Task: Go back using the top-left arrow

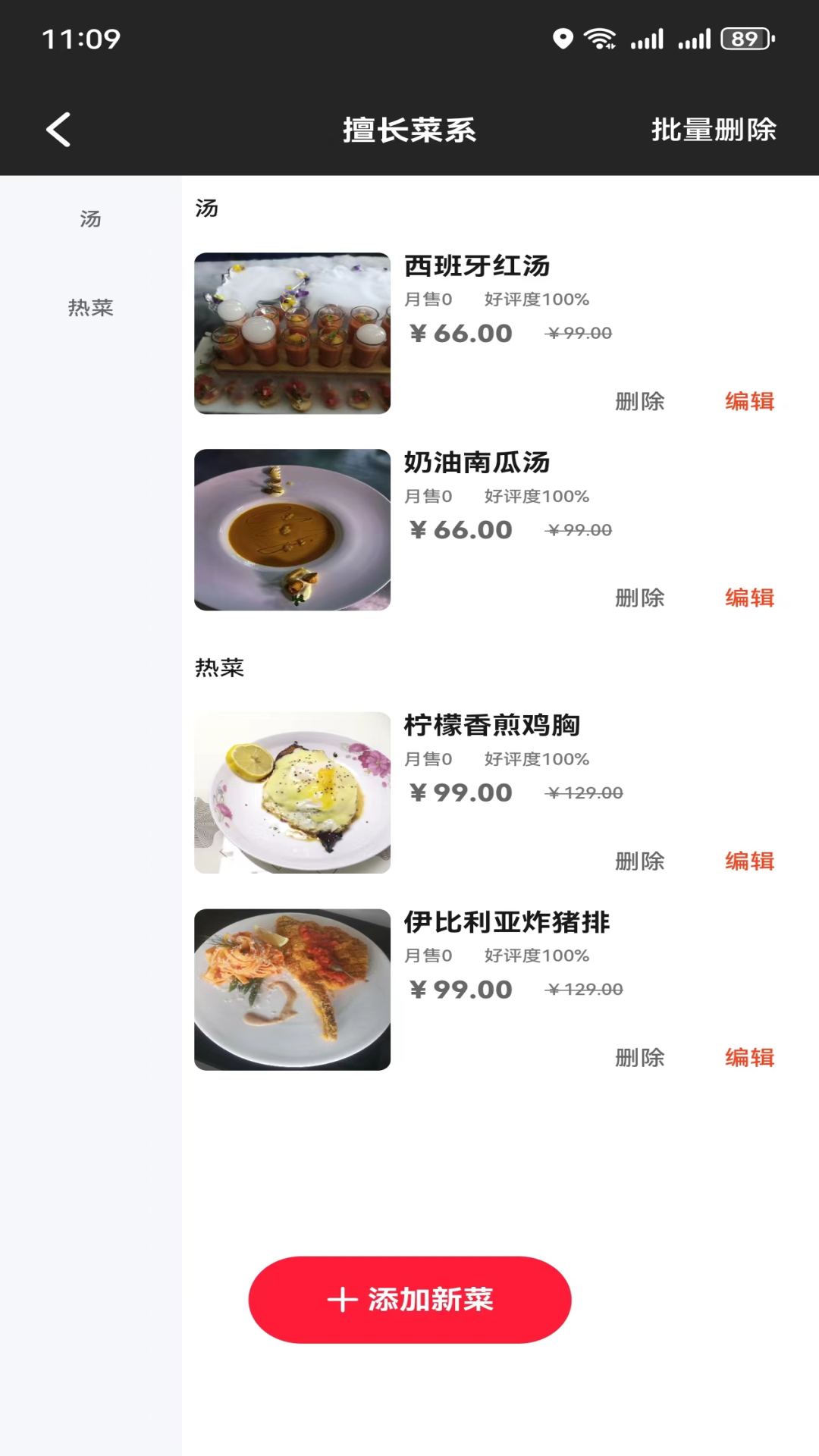Action: click(58, 130)
